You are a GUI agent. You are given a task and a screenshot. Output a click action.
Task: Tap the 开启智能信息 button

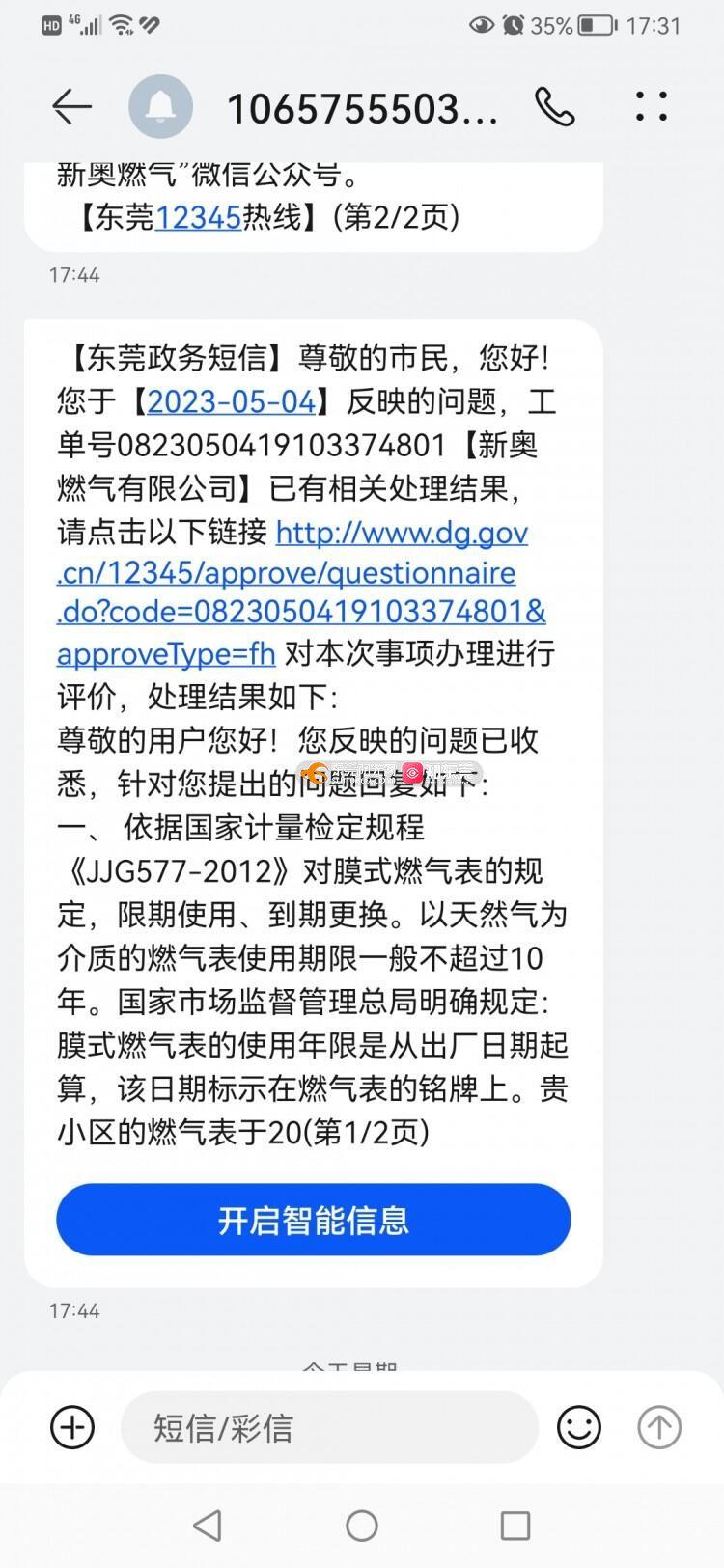tap(314, 1220)
